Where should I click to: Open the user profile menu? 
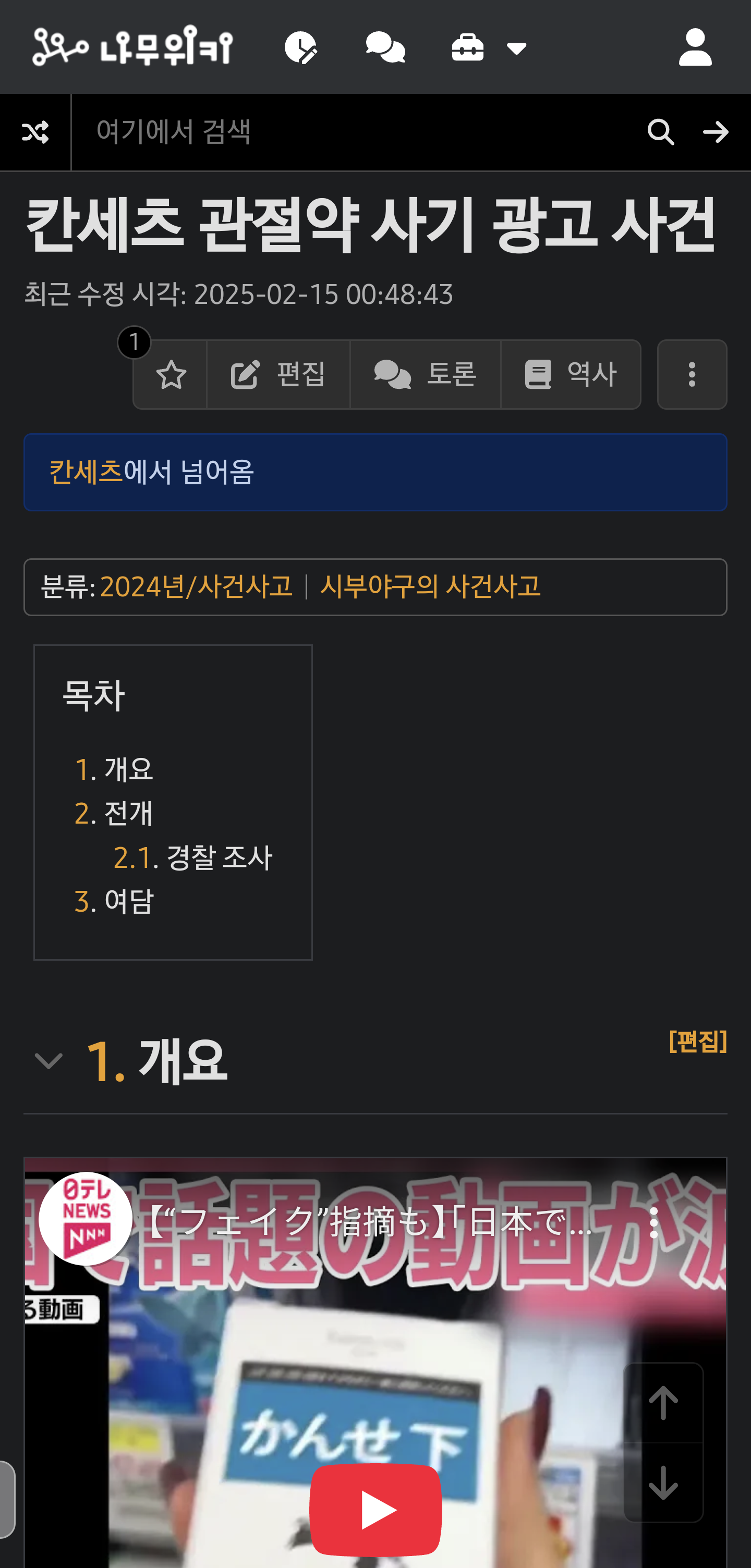click(x=694, y=47)
